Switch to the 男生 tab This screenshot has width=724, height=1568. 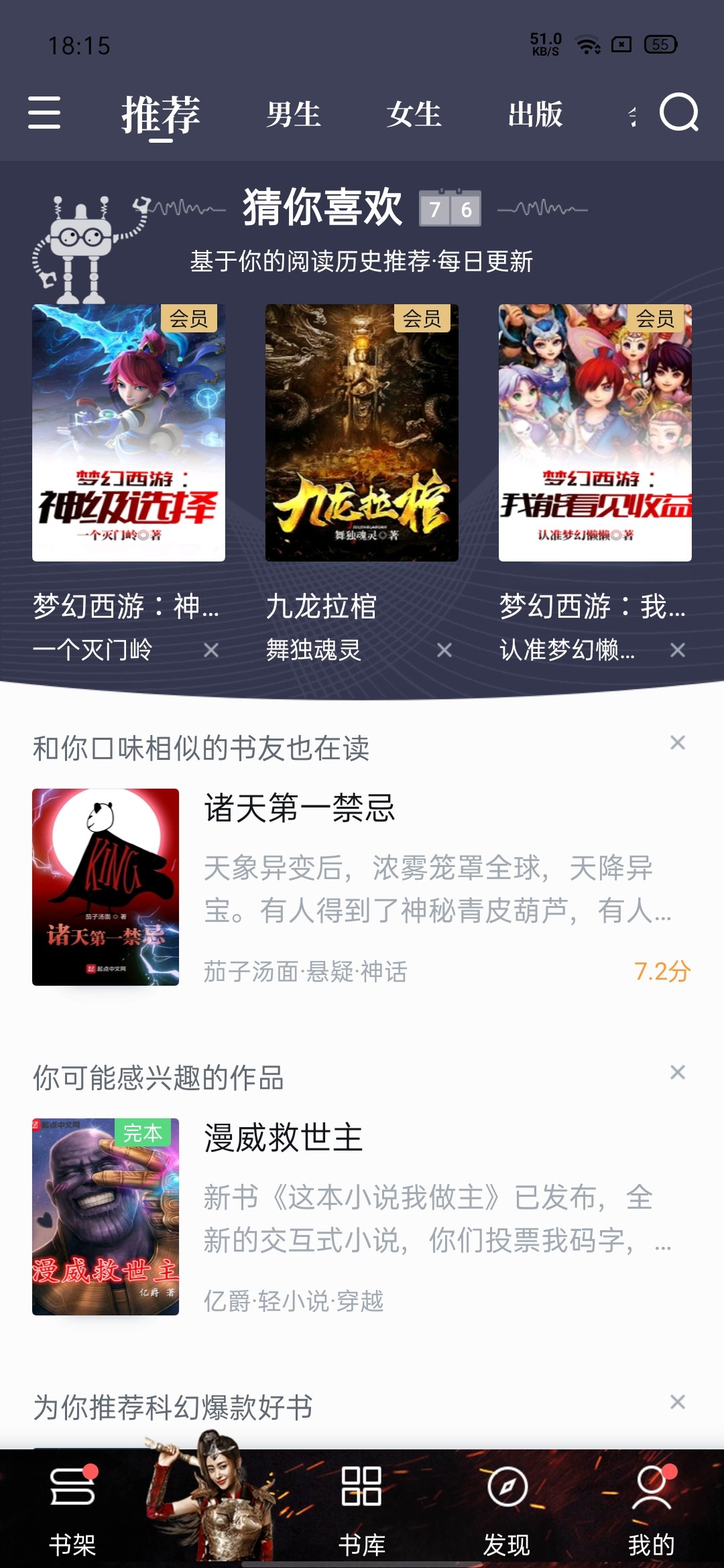coord(293,114)
